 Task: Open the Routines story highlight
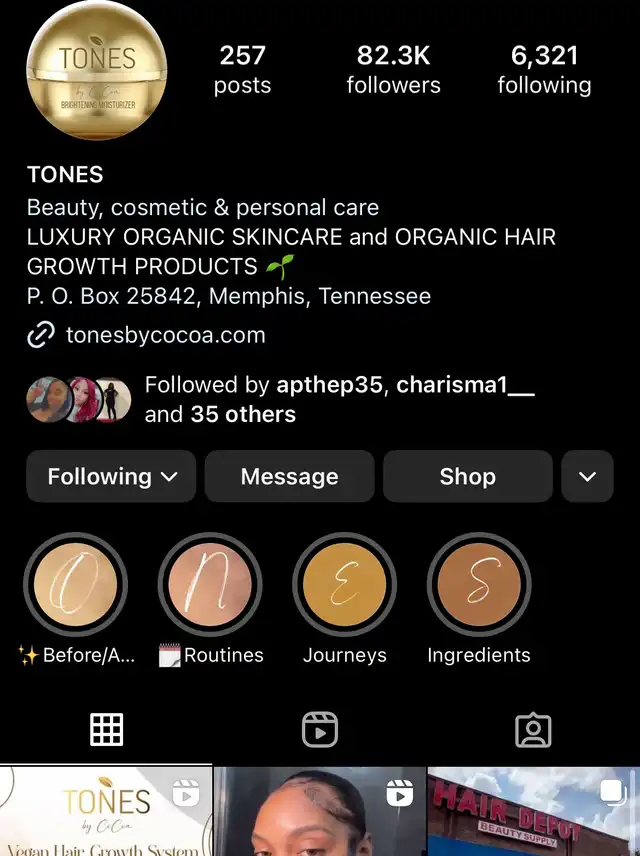point(210,585)
